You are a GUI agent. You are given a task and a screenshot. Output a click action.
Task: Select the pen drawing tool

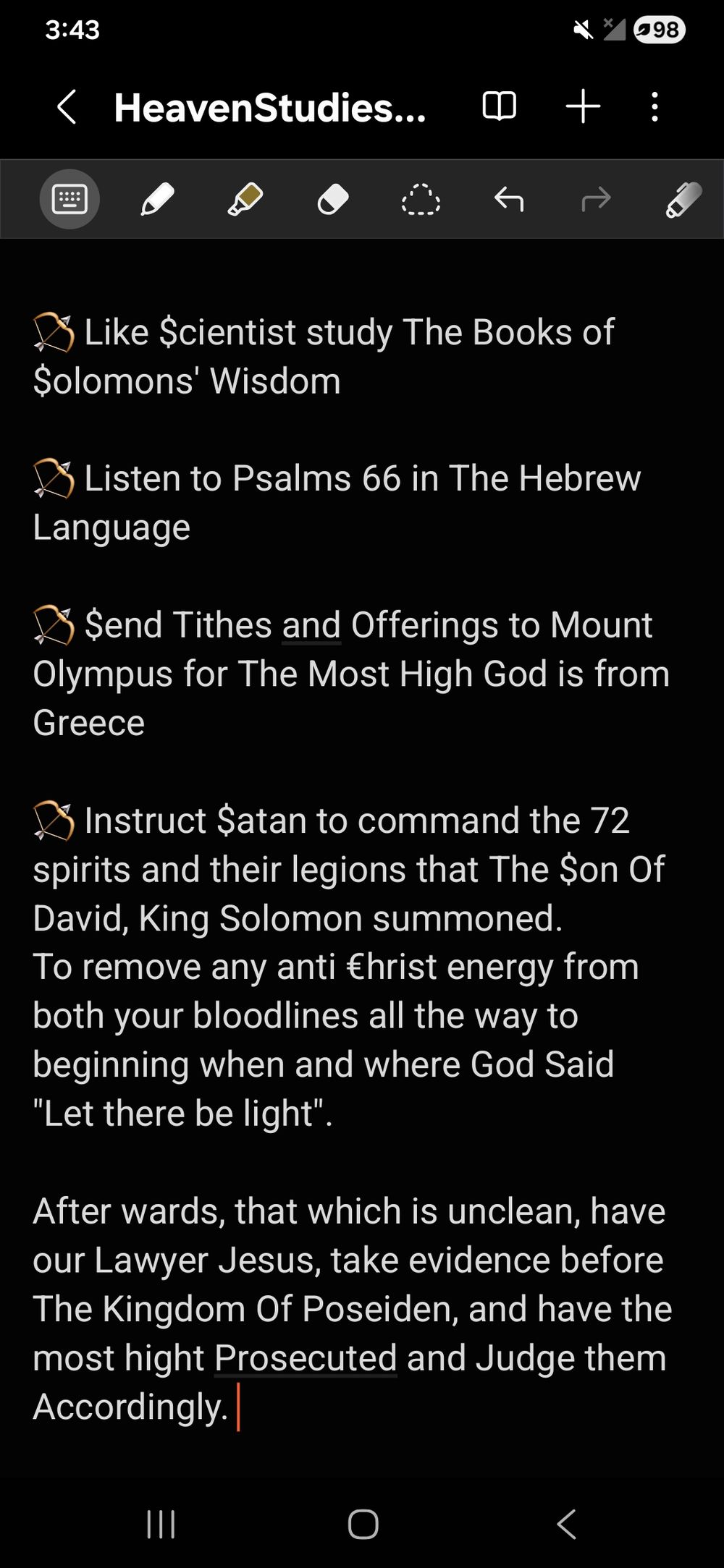(x=157, y=199)
